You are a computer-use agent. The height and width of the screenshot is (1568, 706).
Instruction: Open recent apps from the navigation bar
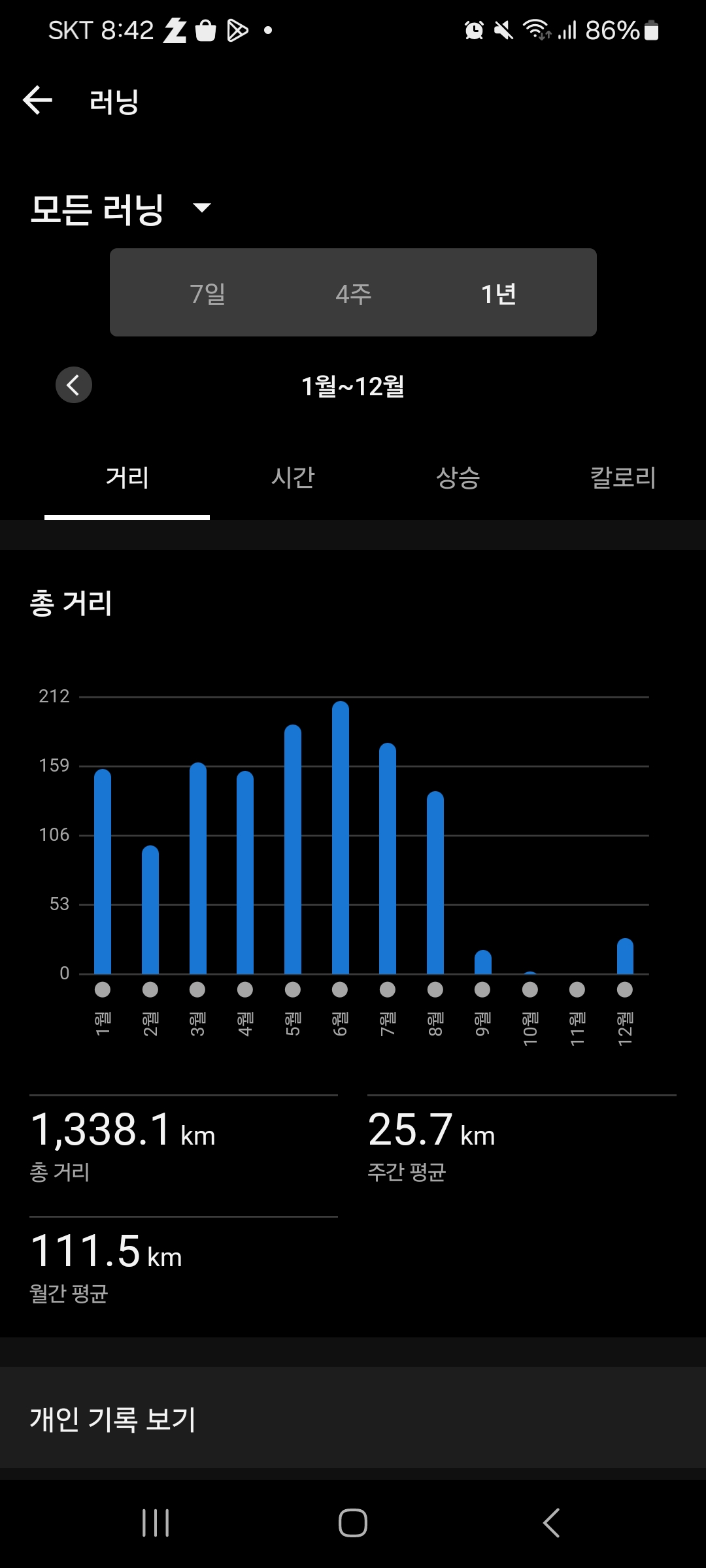(x=156, y=1523)
